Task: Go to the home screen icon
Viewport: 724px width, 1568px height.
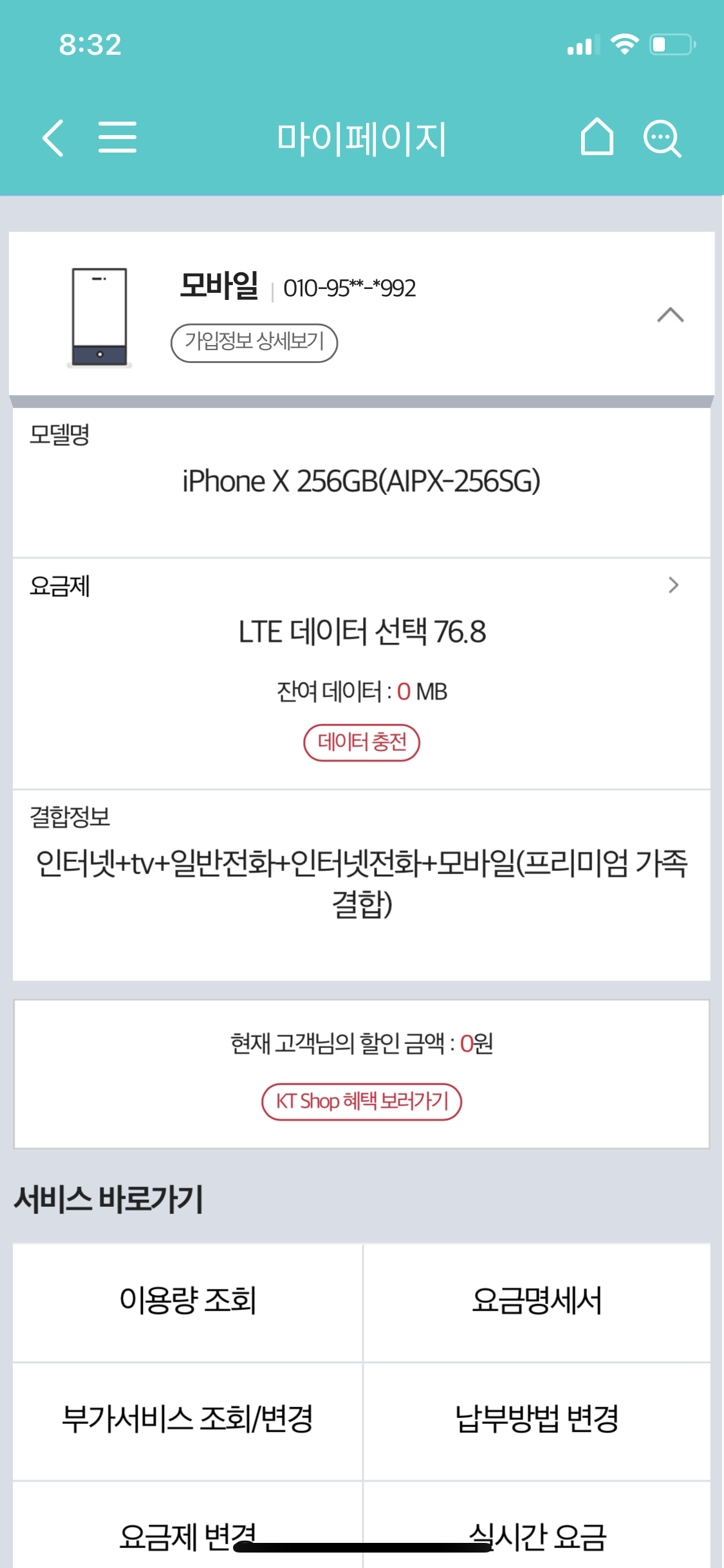Action: (597, 137)
